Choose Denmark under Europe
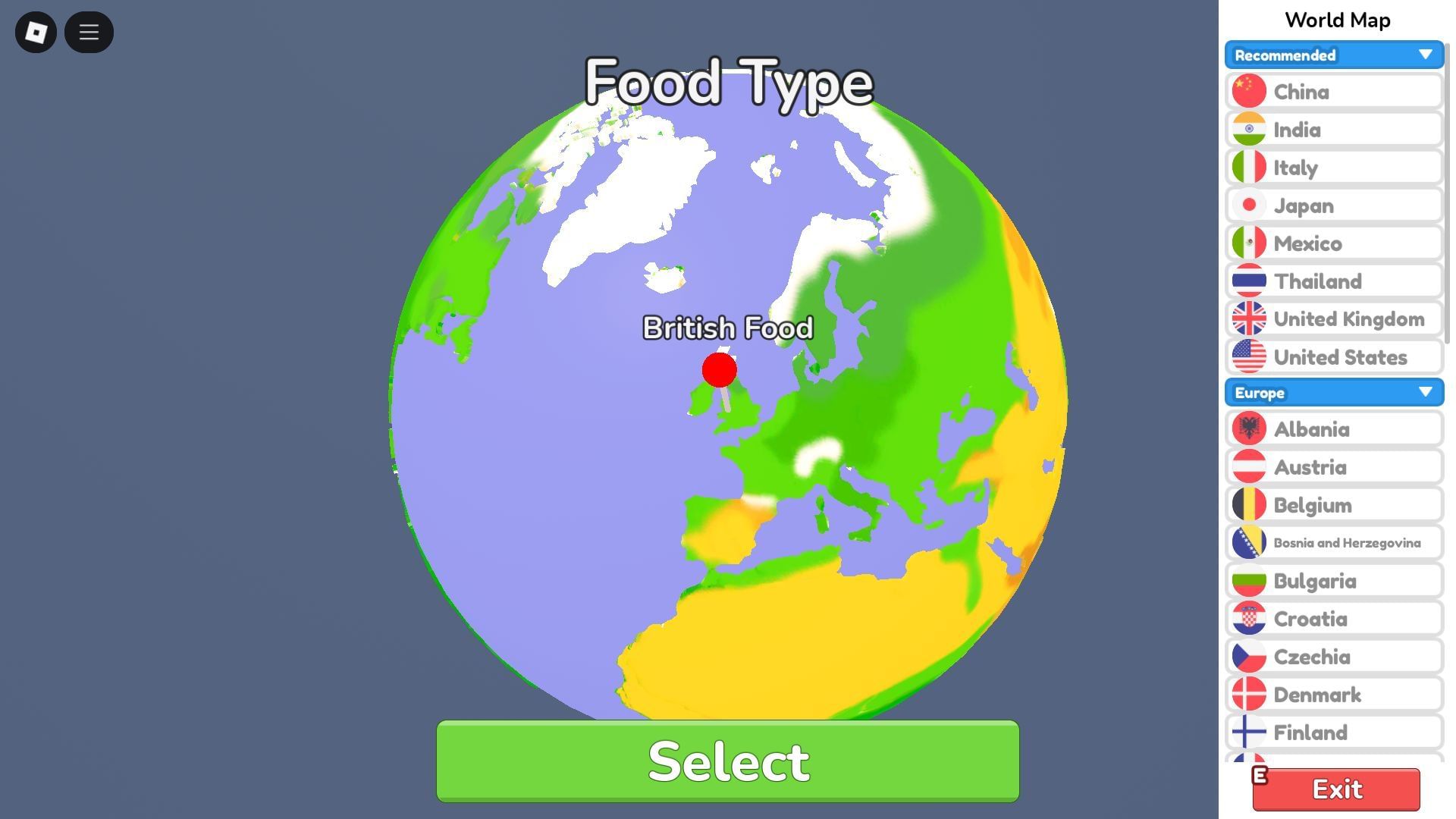1456x819 pixels. 1333,695
